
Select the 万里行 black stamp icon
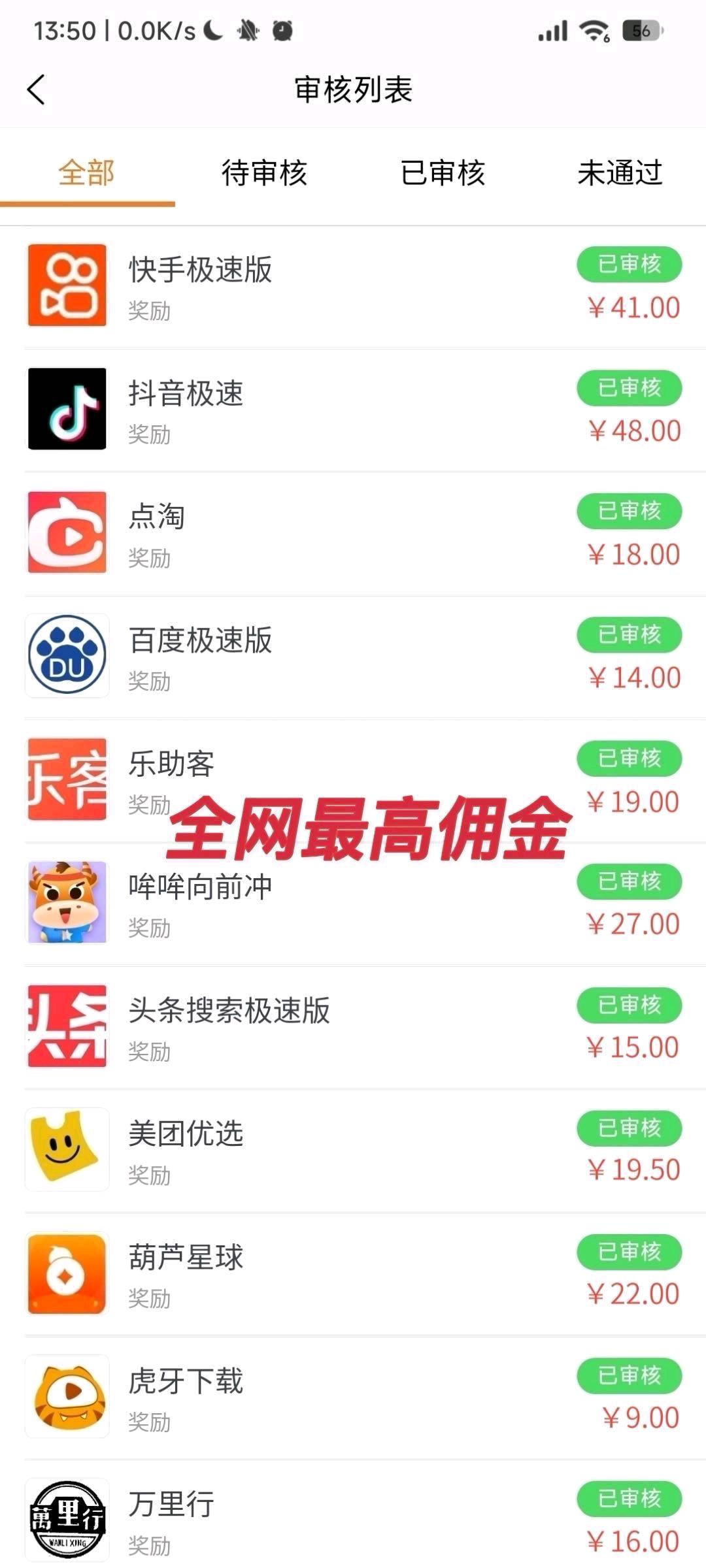click(x=67, y=1520)
